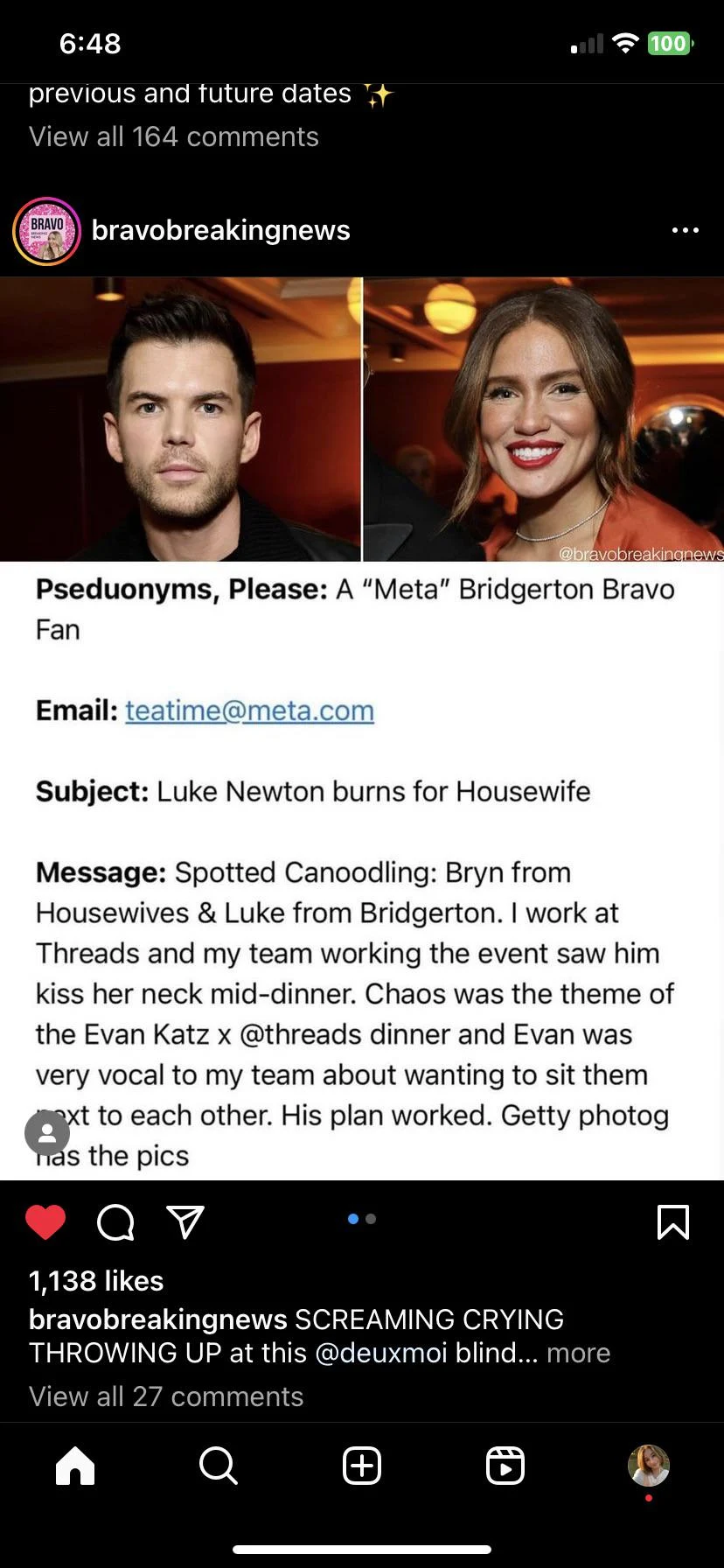Unlike the bravobreakingnews post

tap(45, 1221)
